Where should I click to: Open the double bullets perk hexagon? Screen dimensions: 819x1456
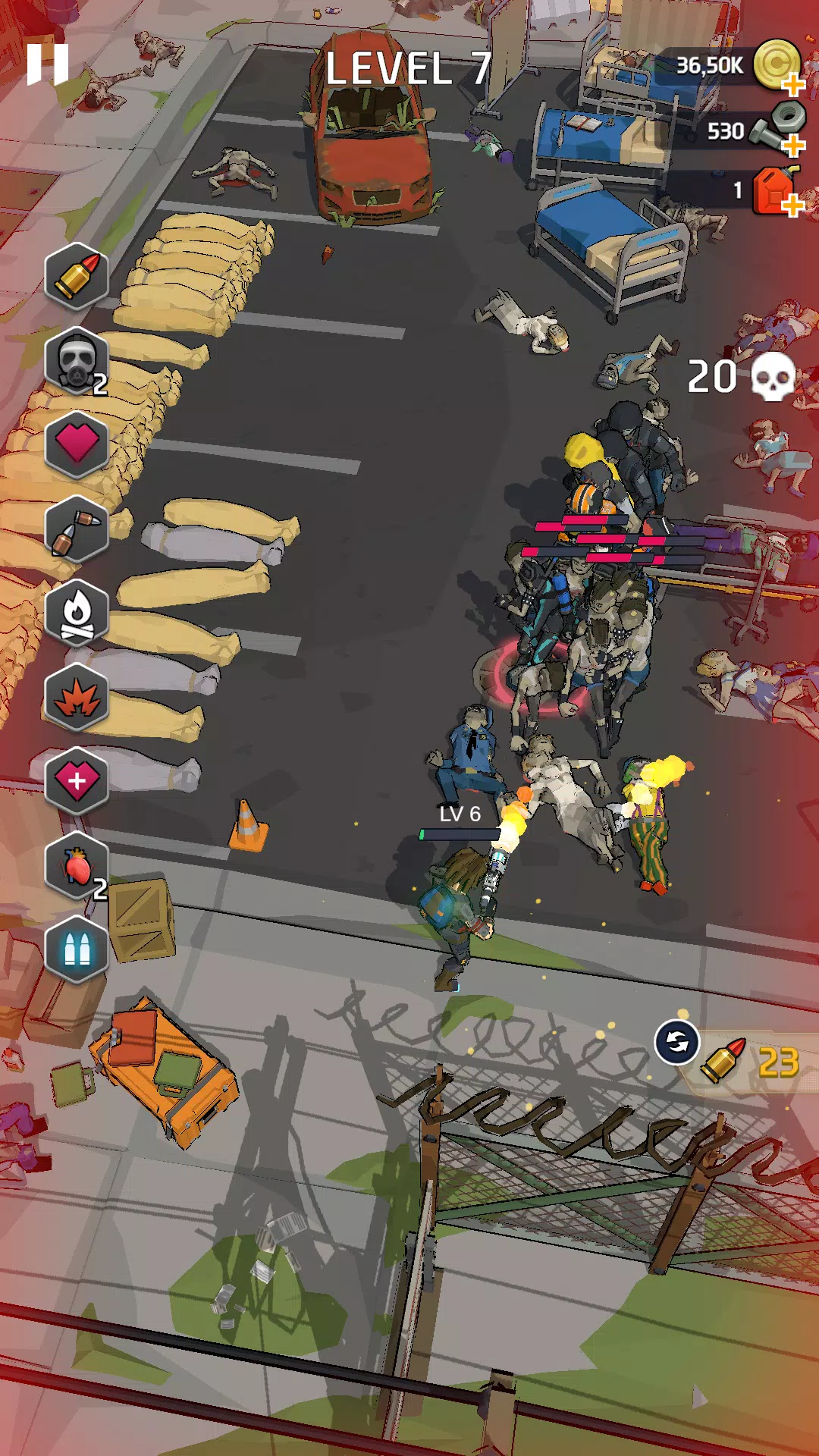pyautogui.click(x=77, y=529)
